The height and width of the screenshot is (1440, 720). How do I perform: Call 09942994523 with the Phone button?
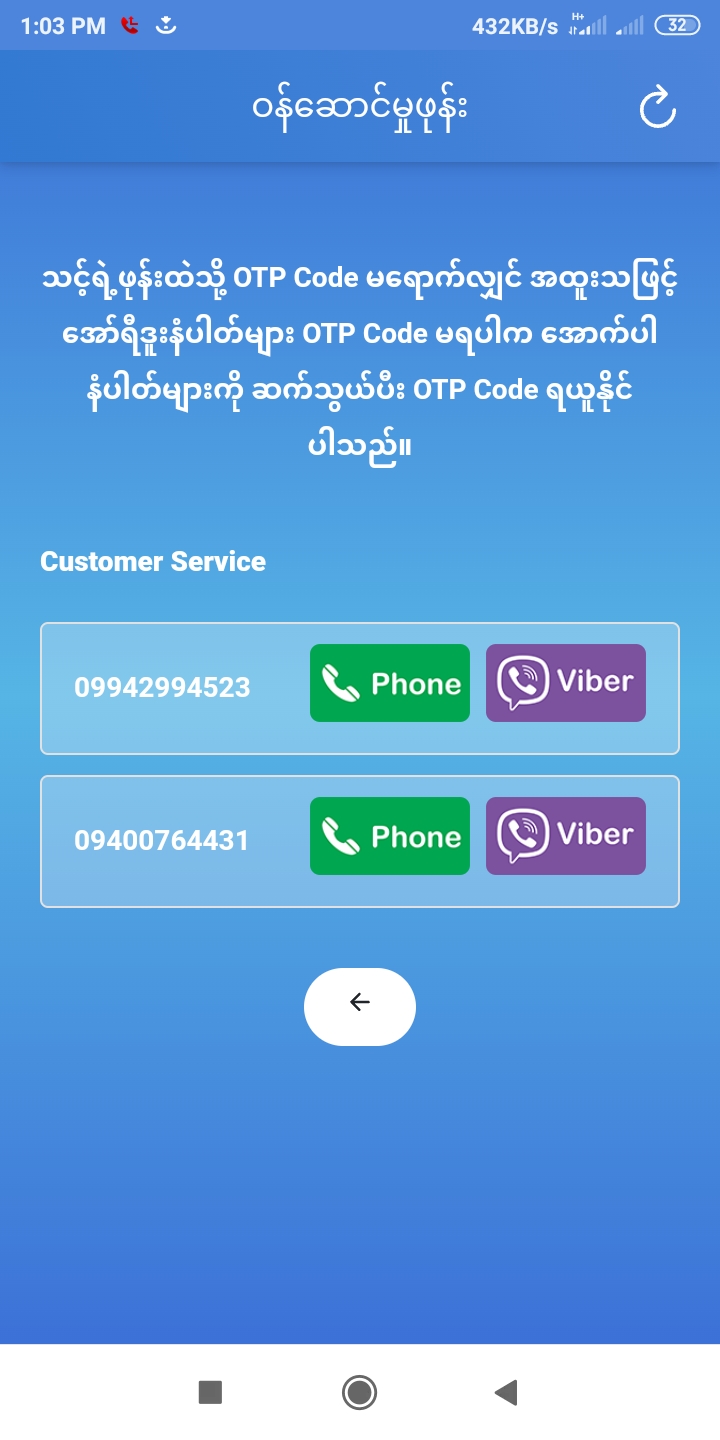(390, 683)
